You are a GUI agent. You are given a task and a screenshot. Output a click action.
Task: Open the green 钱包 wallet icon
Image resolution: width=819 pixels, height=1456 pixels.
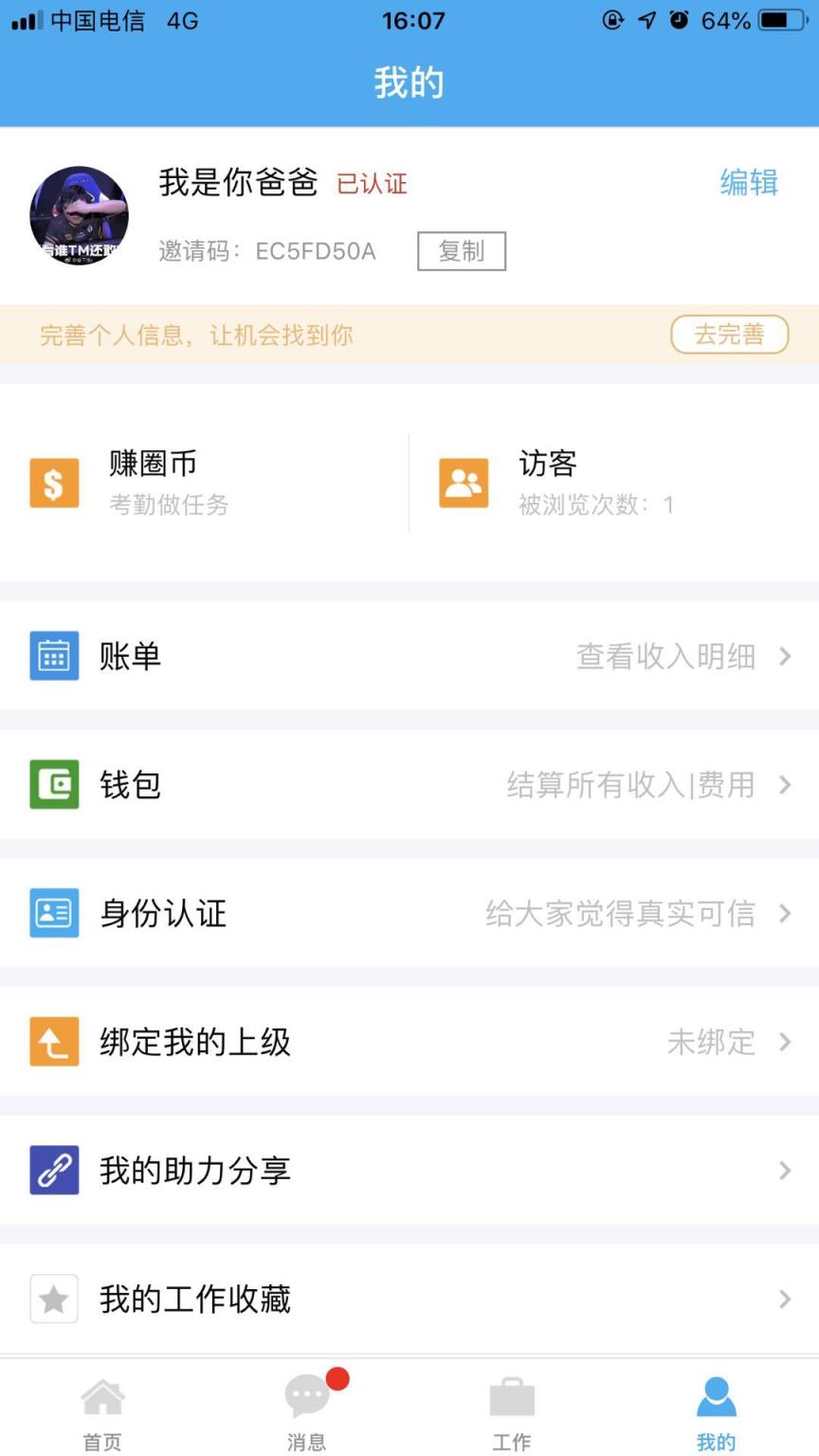tap(54, 785)
